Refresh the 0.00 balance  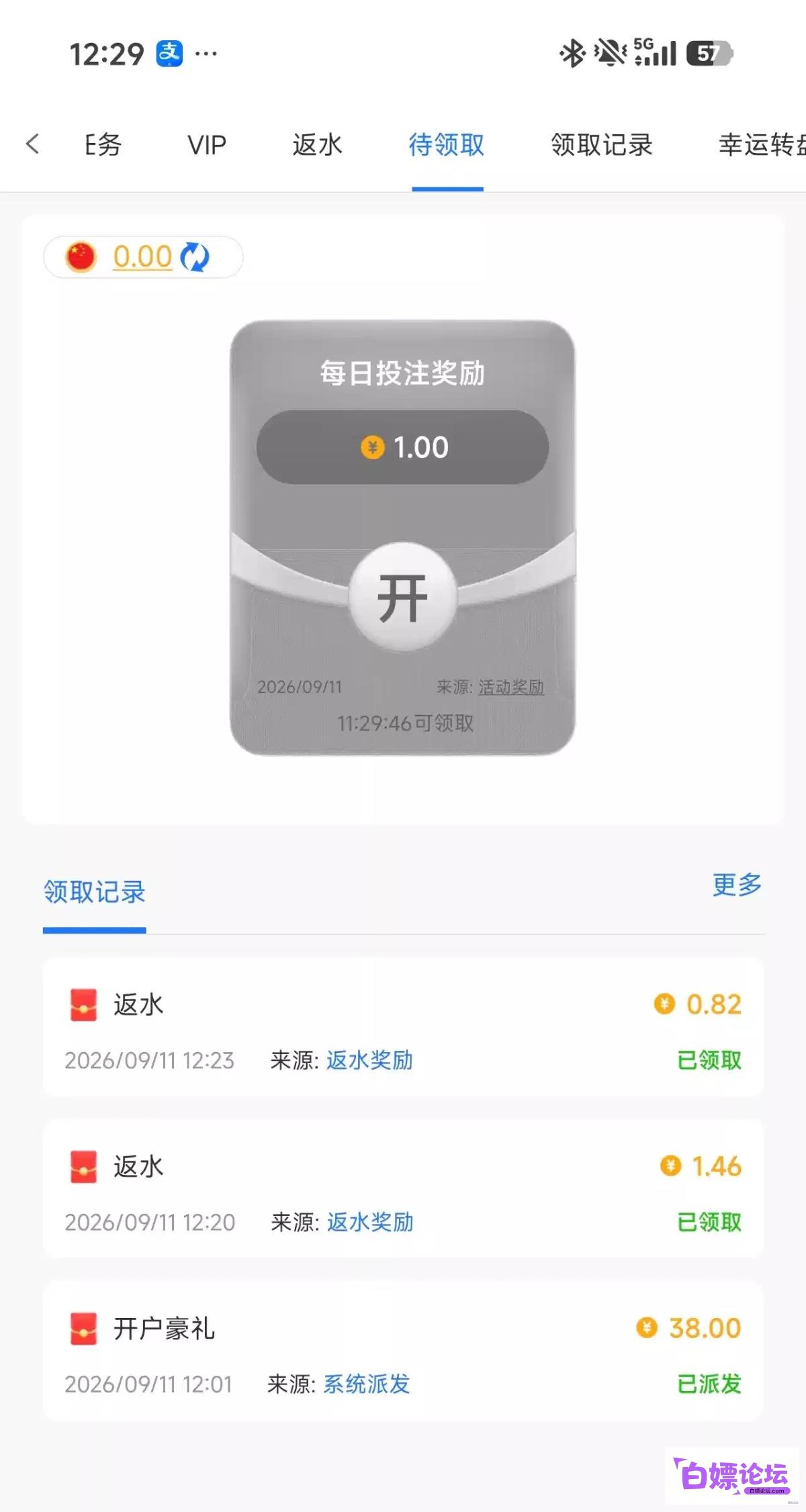click(x=195, y=257)
